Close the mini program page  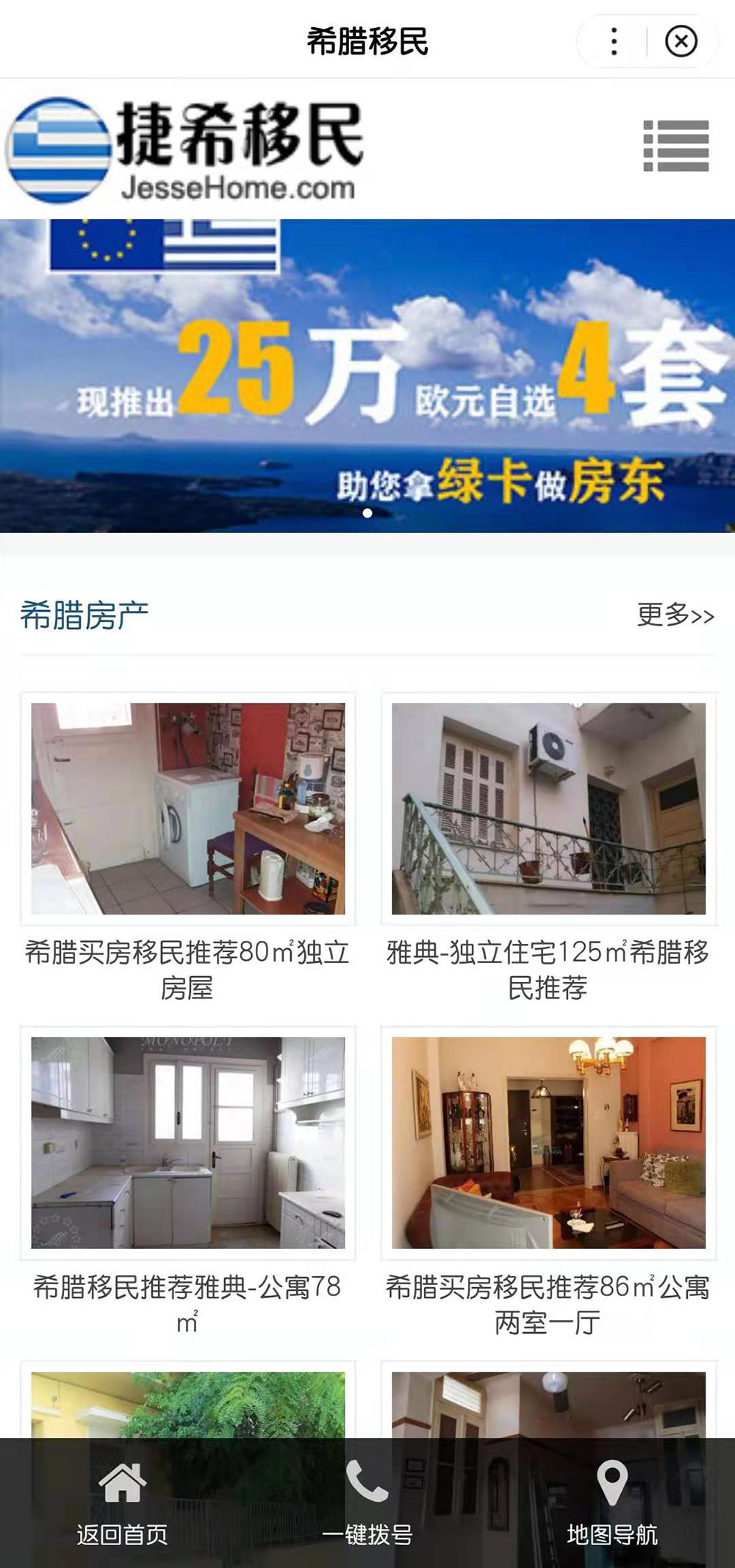(x=681, y=41)
